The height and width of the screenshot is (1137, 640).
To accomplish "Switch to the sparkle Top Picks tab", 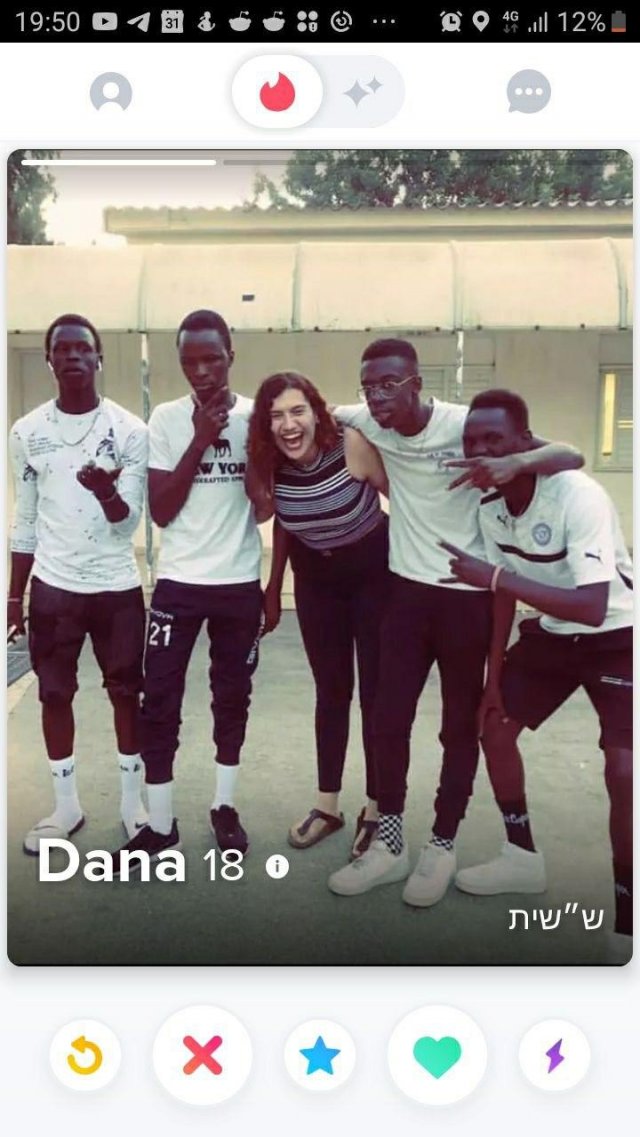I will coord(362,92).
